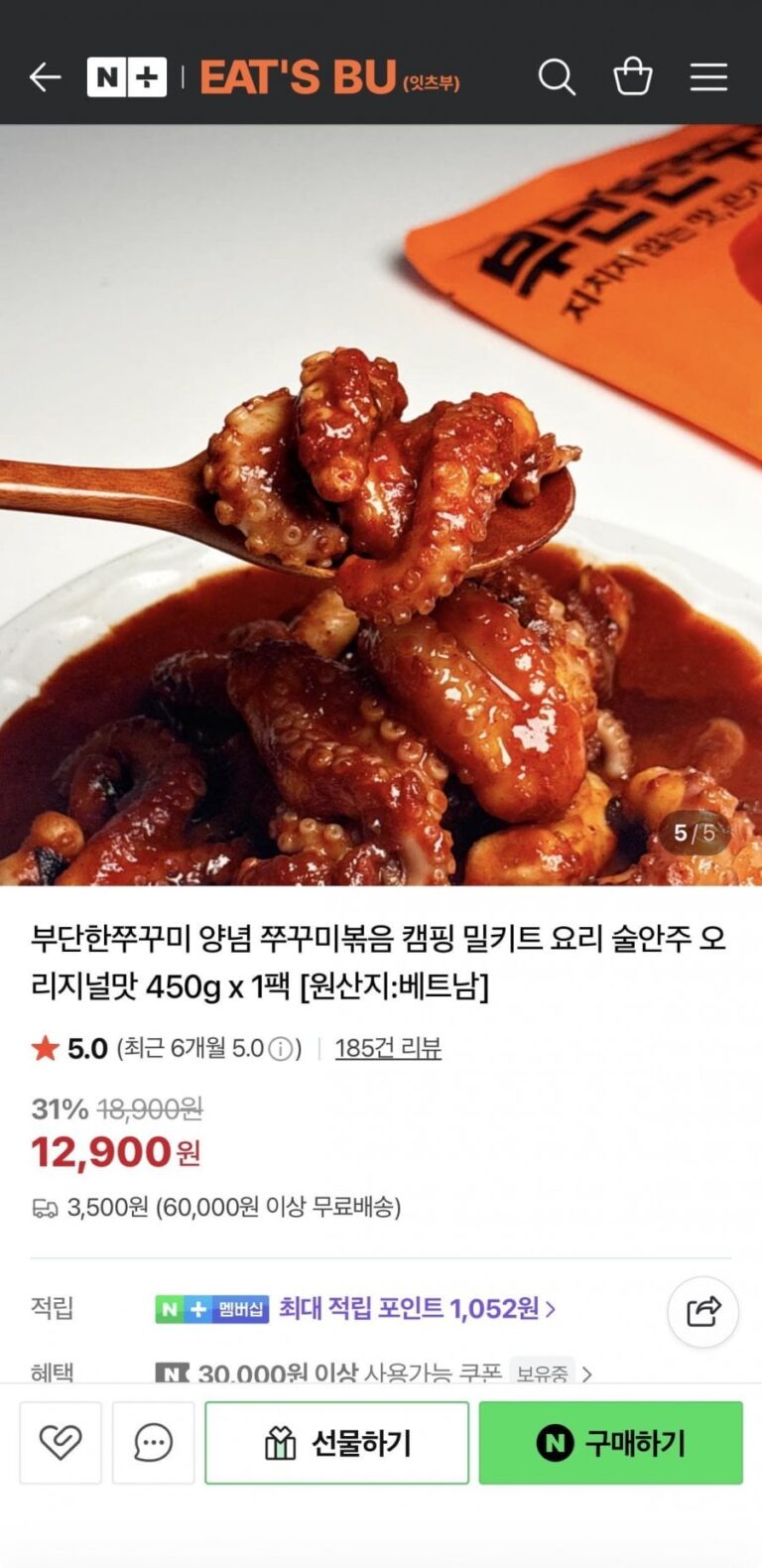Image resolution: width=762 pixels, height=1568 pixels.
Task: Open the shopping basket
Action: tap(633, 76)
